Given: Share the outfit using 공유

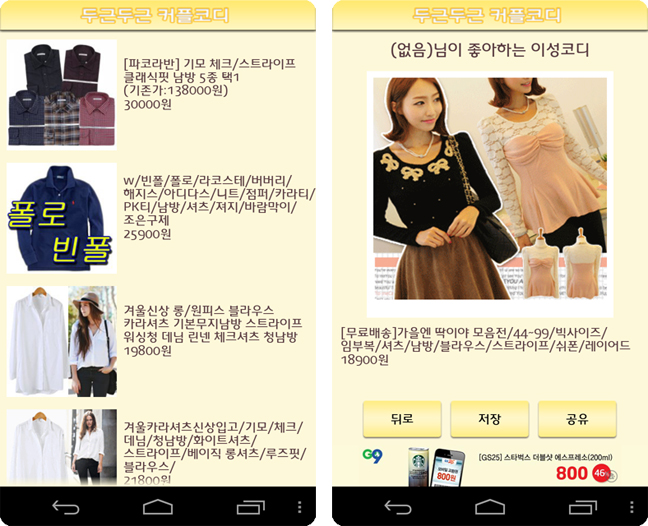Looking at the screenshot, I should 577,419.
